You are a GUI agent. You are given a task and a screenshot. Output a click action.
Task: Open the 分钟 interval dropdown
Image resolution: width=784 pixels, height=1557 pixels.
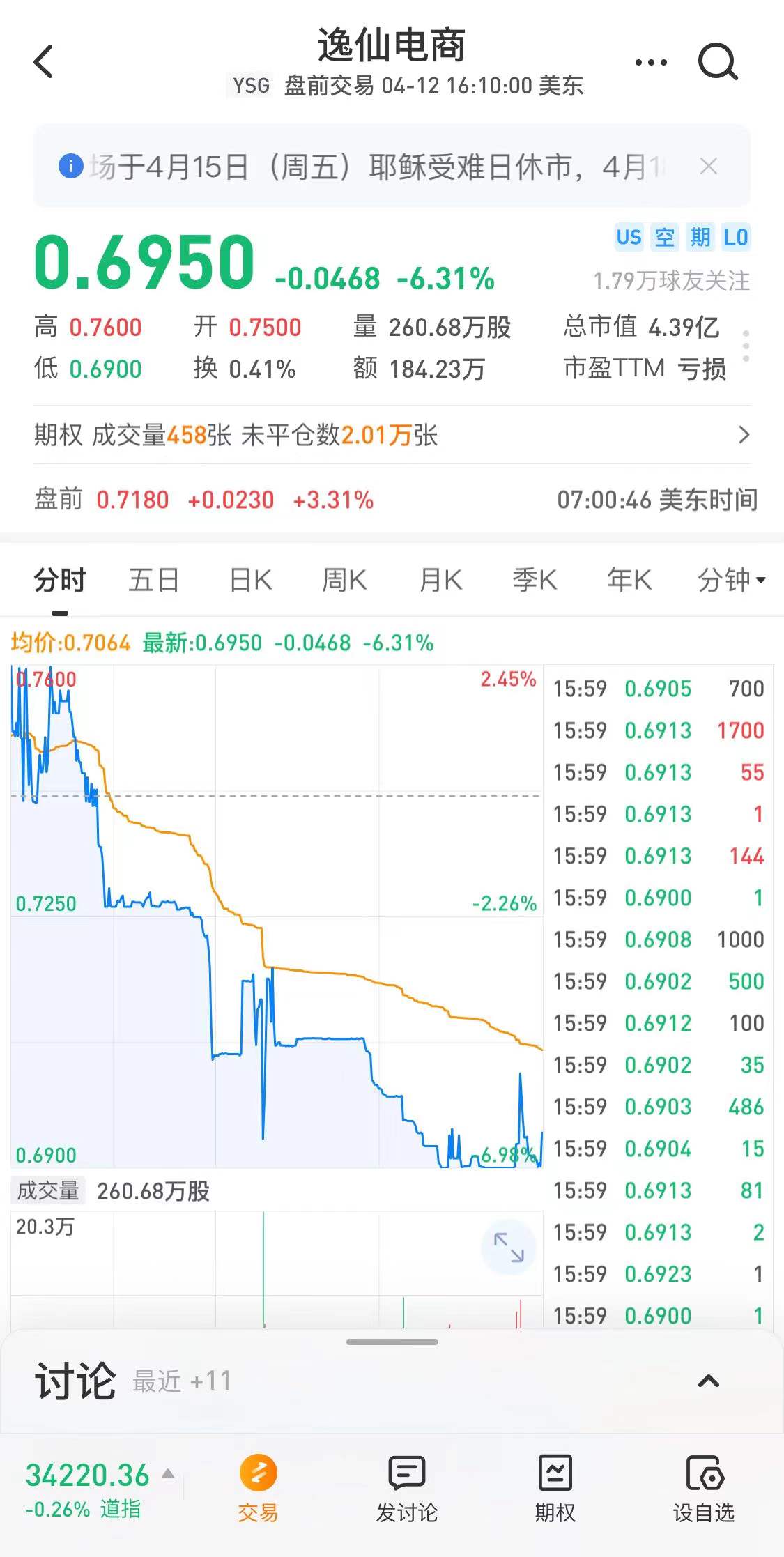[731, 580]
